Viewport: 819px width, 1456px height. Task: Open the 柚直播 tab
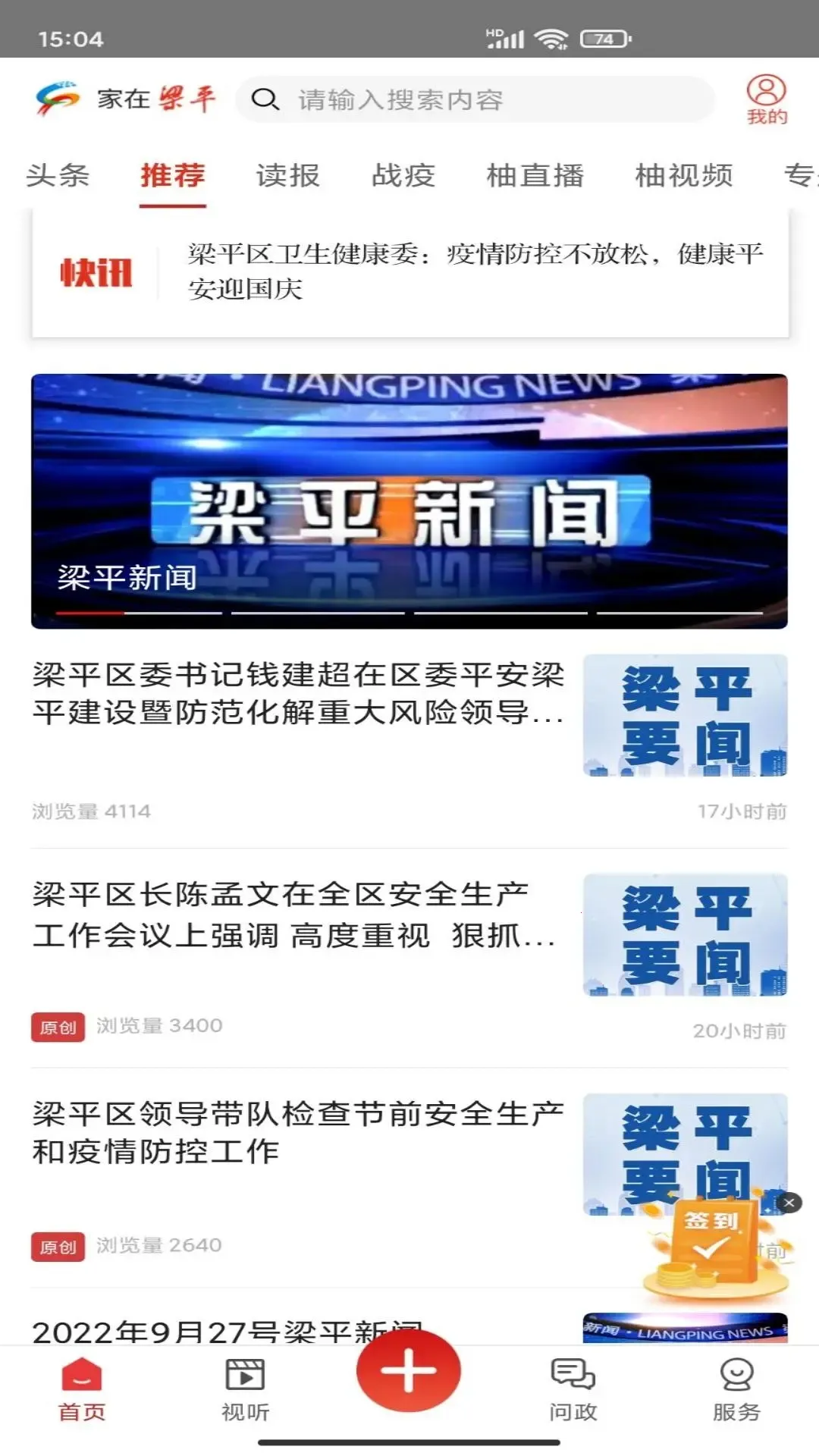tap(535, 176)
